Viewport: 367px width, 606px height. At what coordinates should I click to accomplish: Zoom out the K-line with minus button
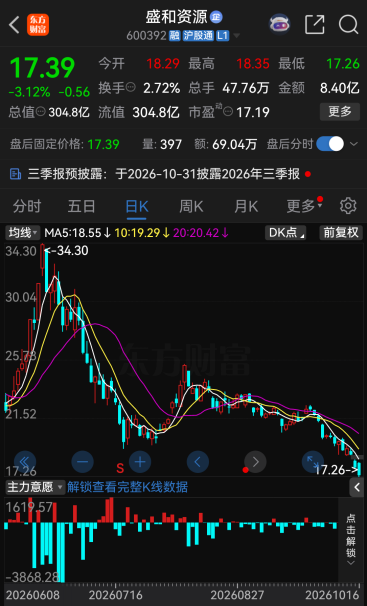(x=83, y=462)
